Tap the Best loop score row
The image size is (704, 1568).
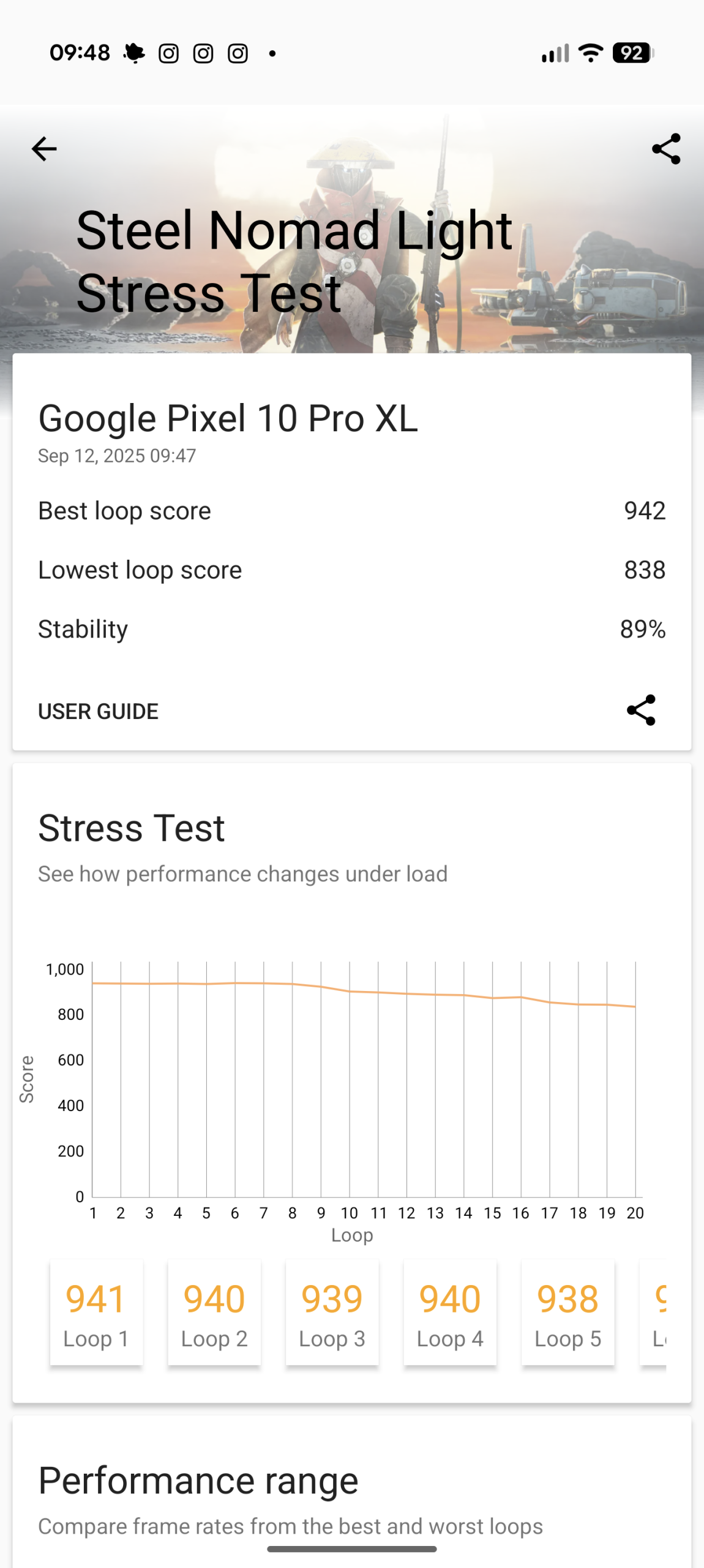click(x=352, y=510)
